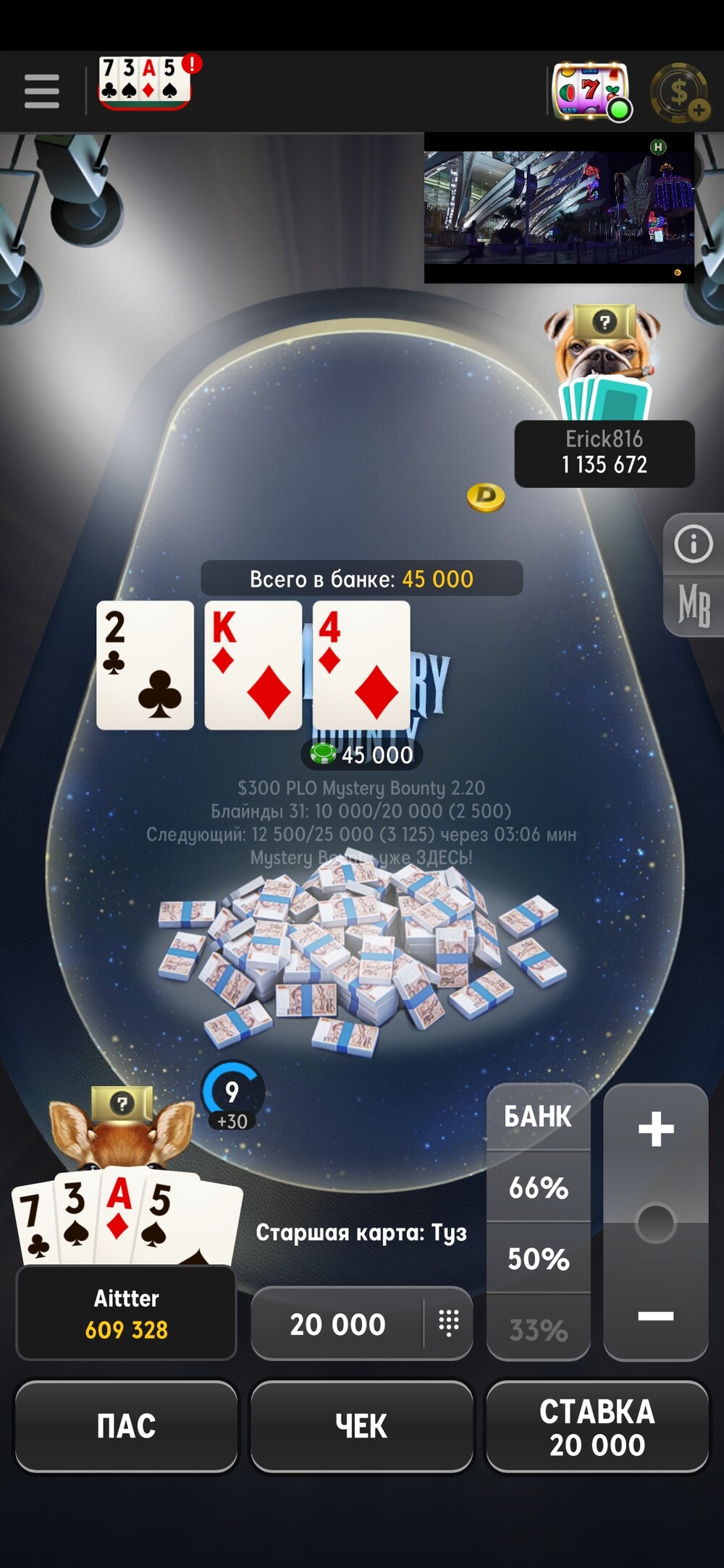
Task: Select the 50% bet size
Action: coord(538,1258)
